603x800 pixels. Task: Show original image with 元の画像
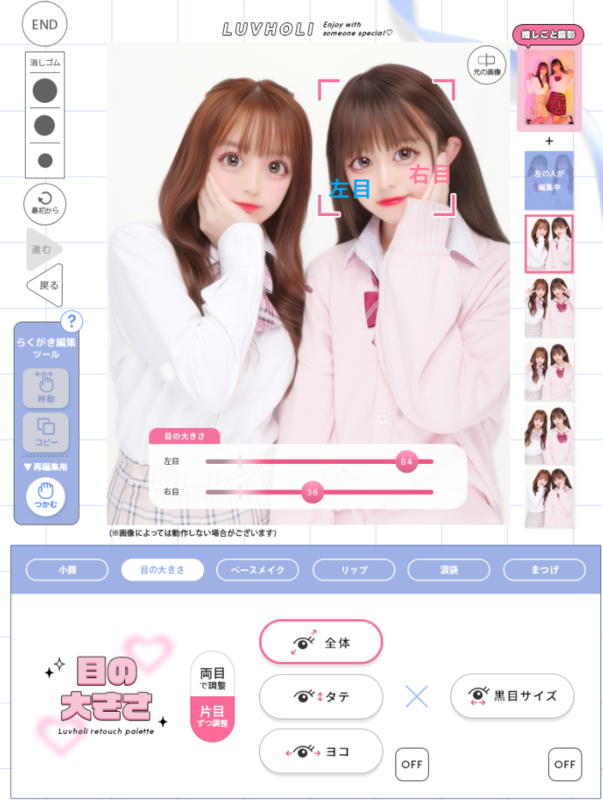tap(486, 66)
